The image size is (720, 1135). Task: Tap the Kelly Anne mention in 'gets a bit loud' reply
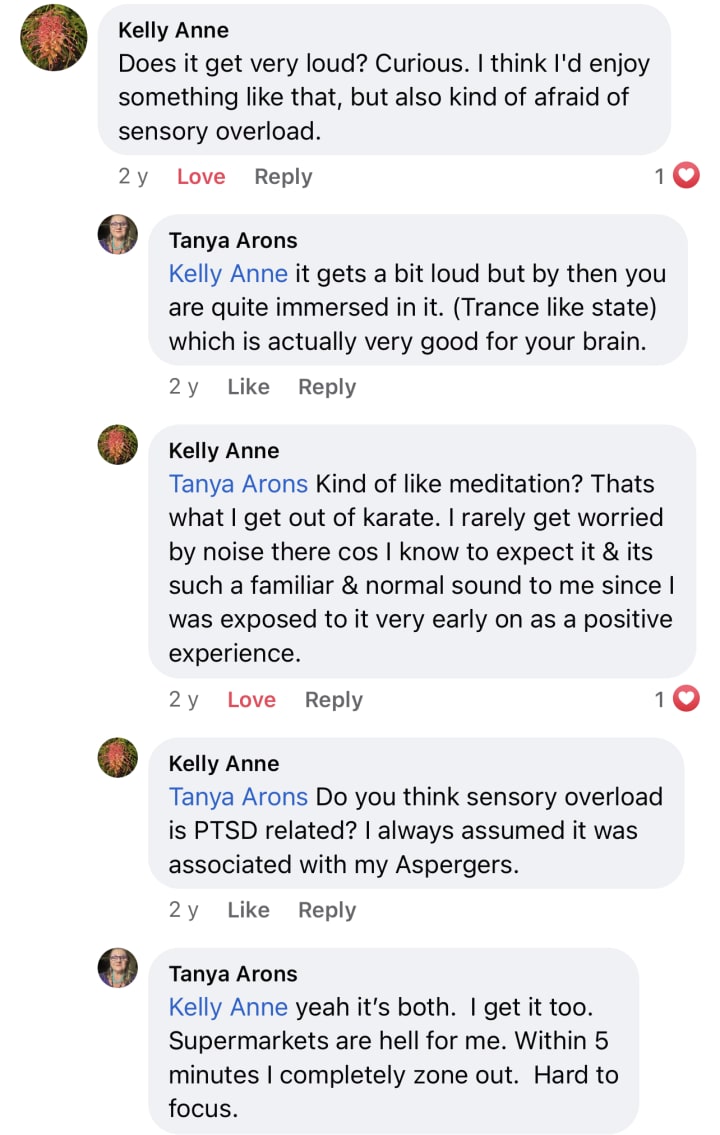tap(228, 273)
